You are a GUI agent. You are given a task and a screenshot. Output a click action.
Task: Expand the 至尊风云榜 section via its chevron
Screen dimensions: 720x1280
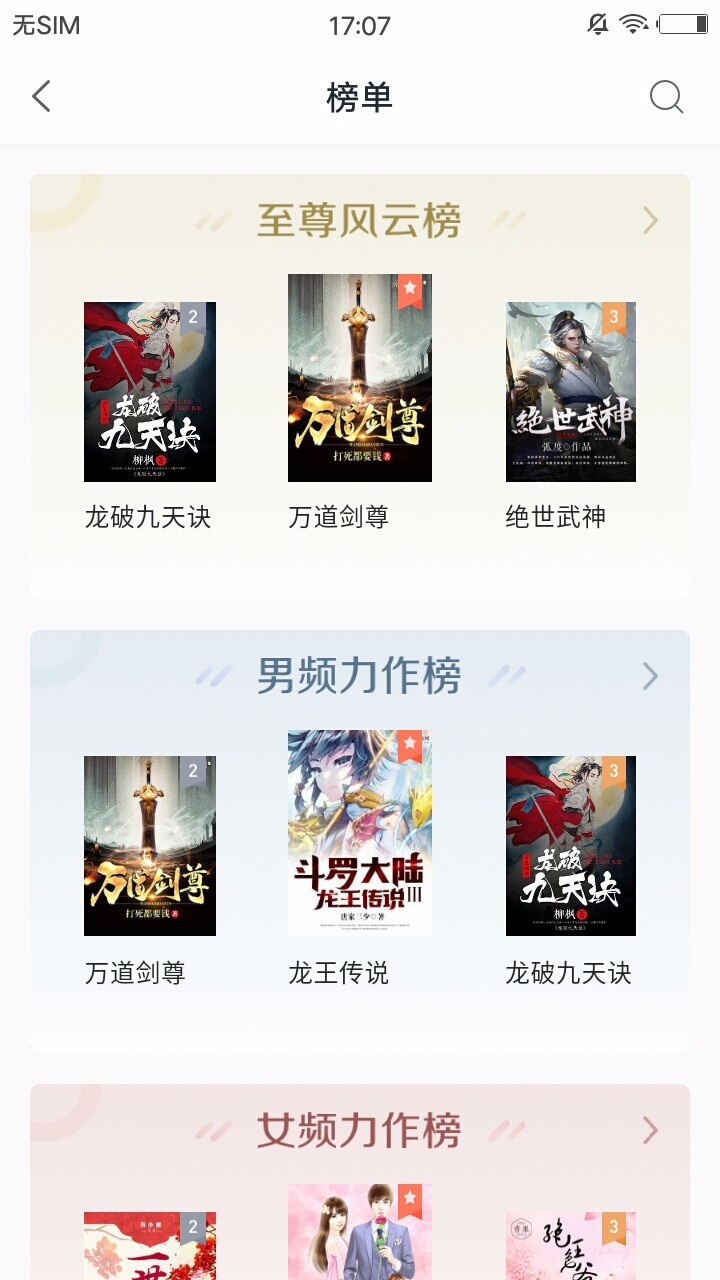pos(650,220)
